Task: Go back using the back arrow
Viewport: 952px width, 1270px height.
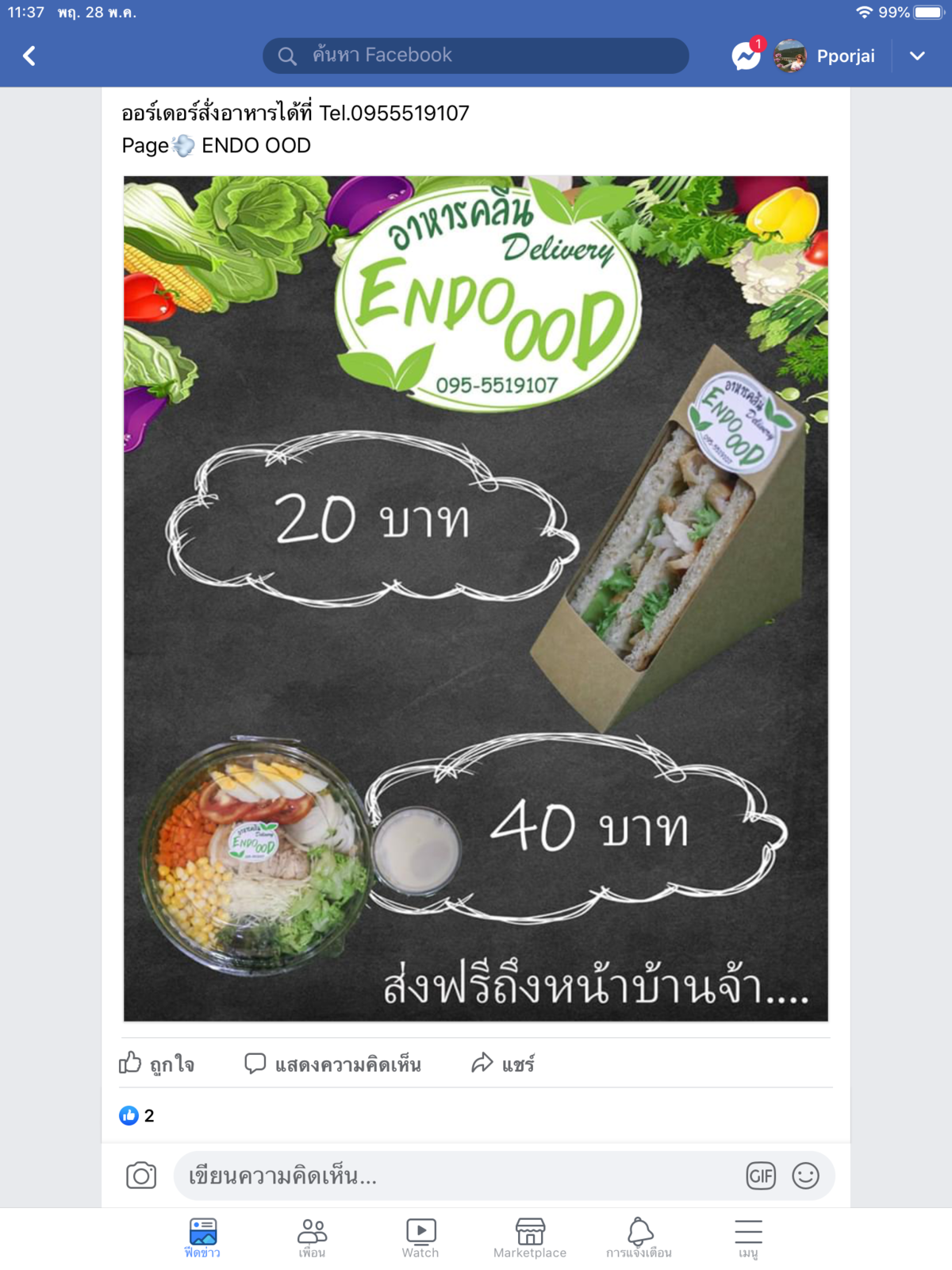Action: click(30, 56)
